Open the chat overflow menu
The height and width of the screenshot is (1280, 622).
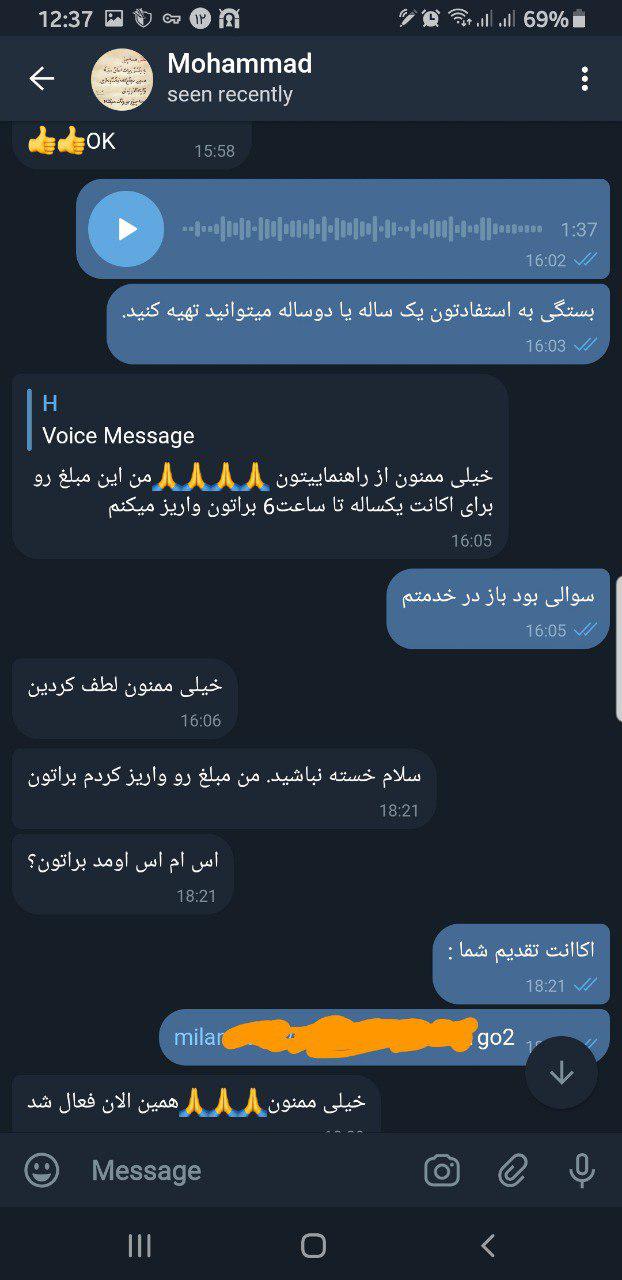(x=585, y=79)
